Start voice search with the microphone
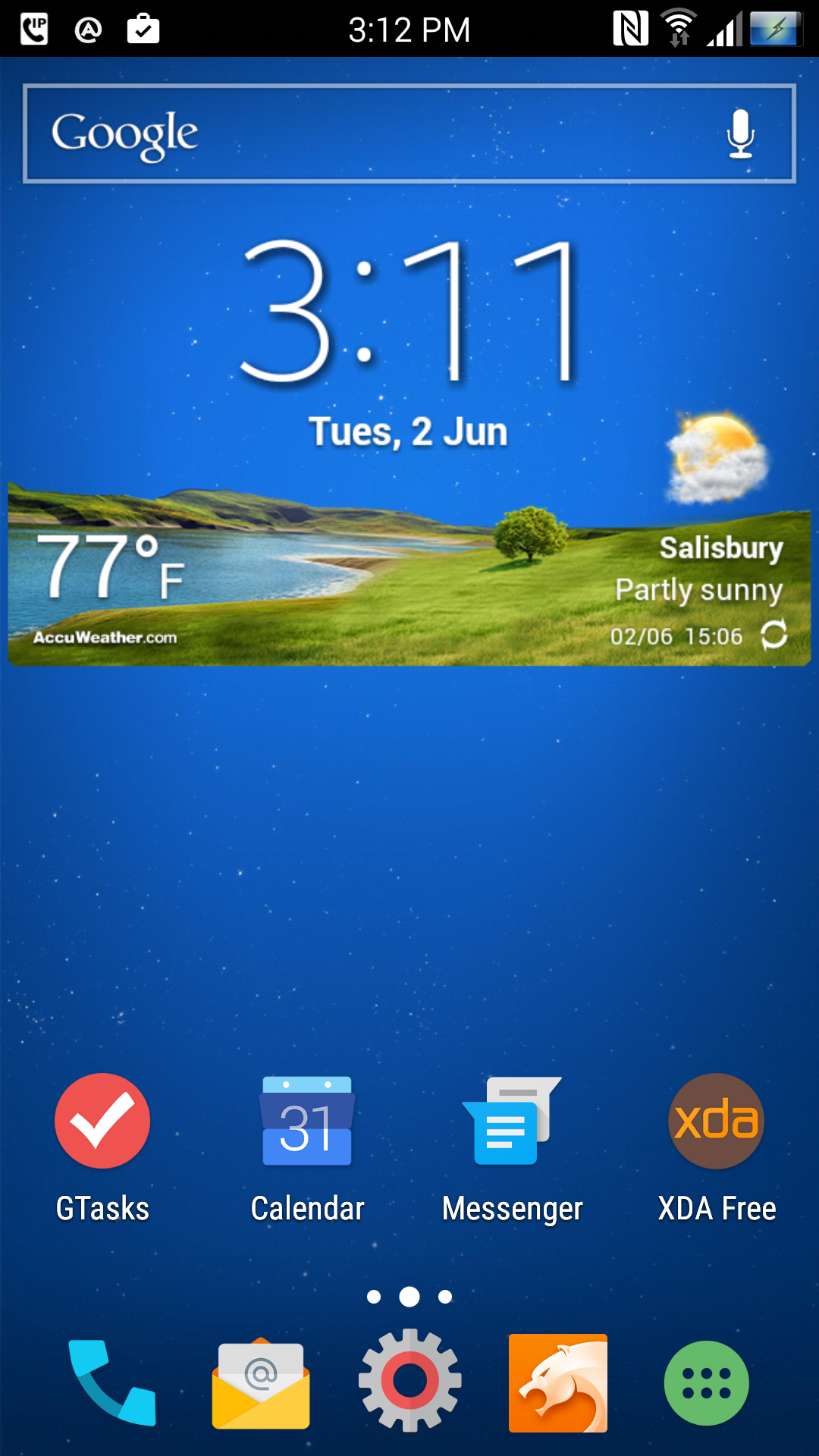The height and width of the screenshot is (1456, 819). (740, 133)
